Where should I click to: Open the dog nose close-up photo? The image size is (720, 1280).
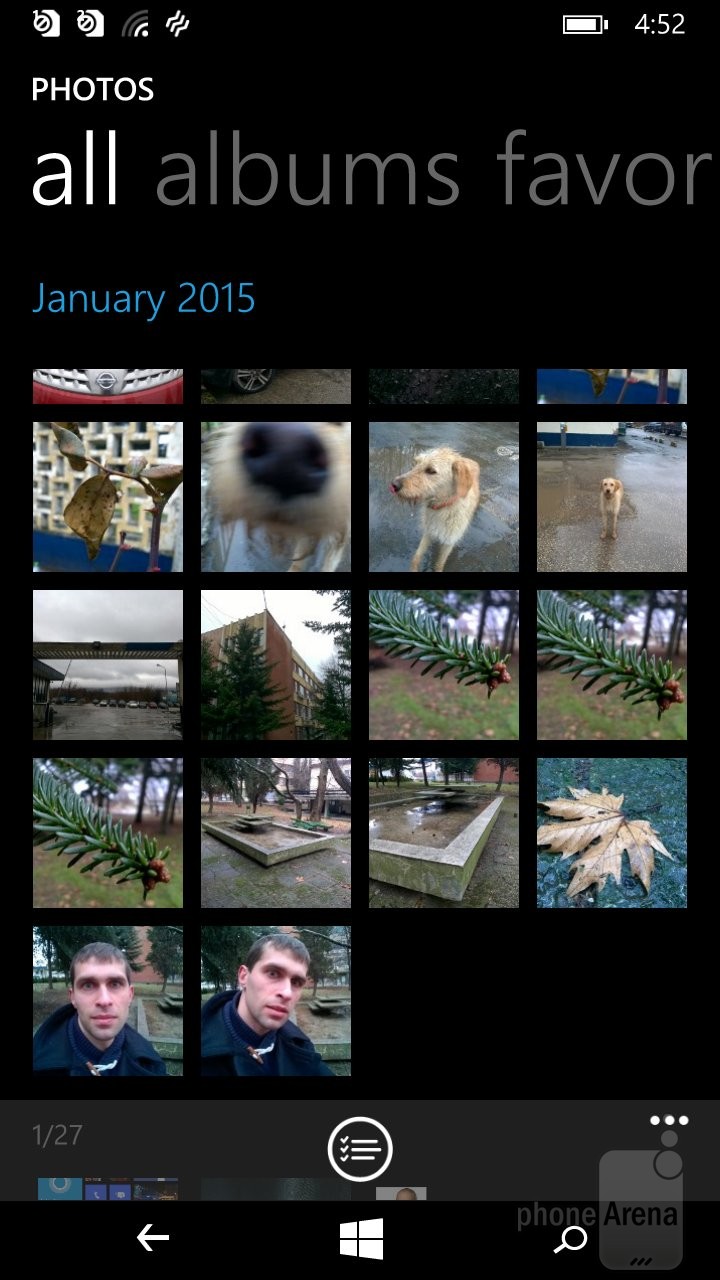(276, 497)
